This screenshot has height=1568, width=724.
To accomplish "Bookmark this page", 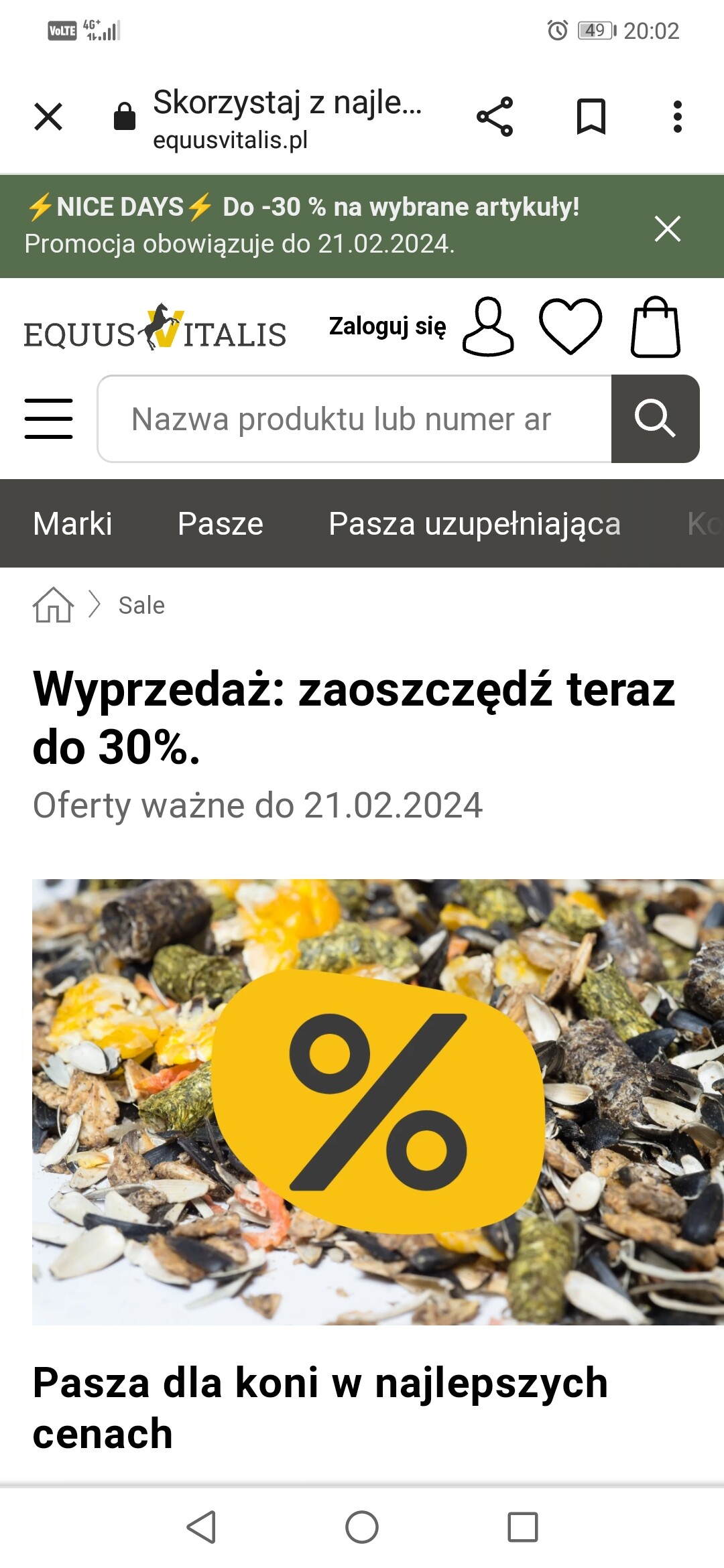I will [591, 117].
